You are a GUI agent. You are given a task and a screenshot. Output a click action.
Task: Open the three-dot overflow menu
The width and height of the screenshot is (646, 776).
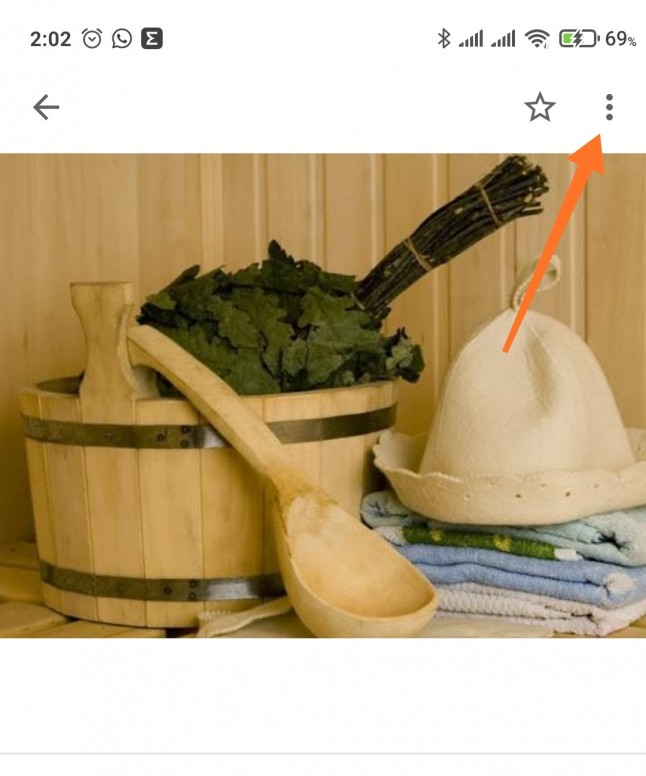pos(609,107)
